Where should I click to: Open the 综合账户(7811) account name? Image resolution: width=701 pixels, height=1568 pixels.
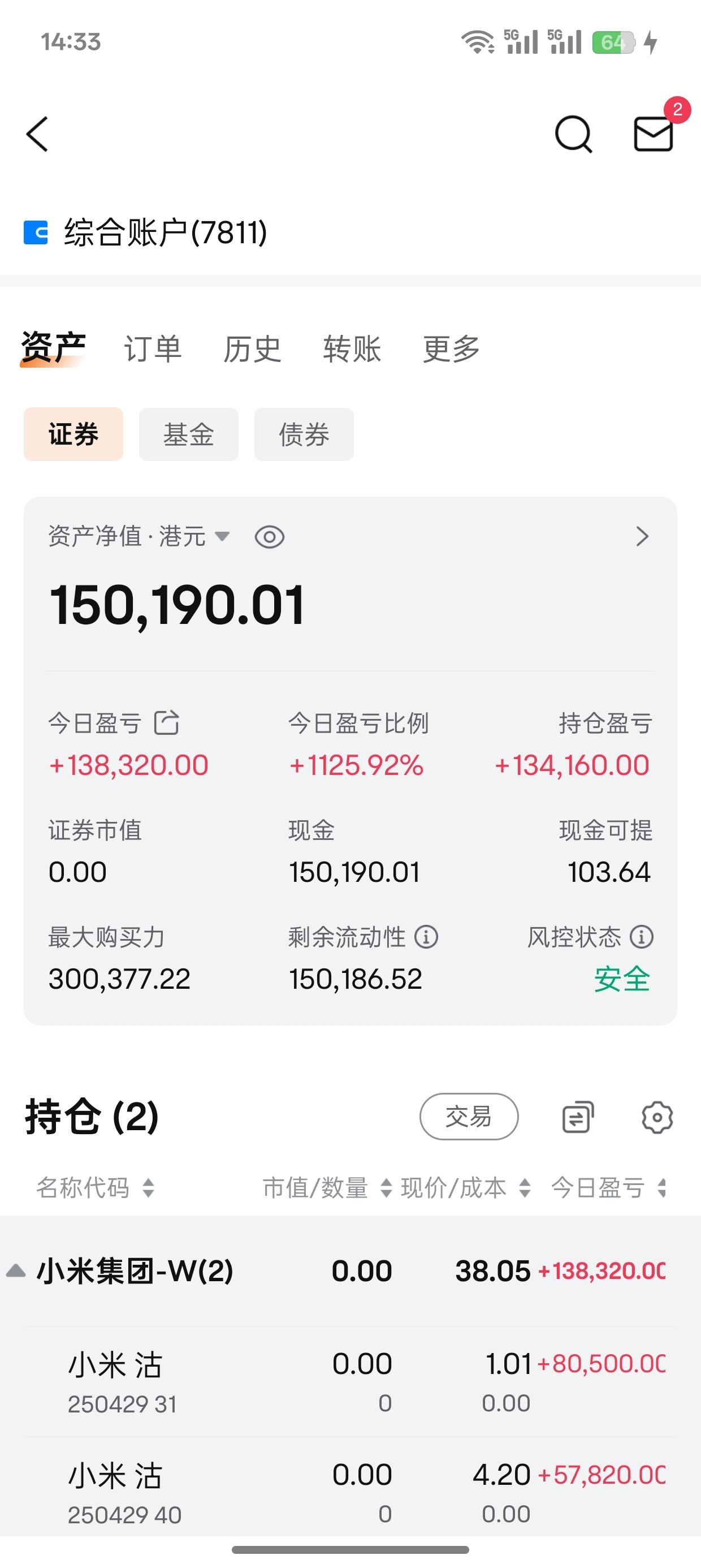(x=166, y=231)
